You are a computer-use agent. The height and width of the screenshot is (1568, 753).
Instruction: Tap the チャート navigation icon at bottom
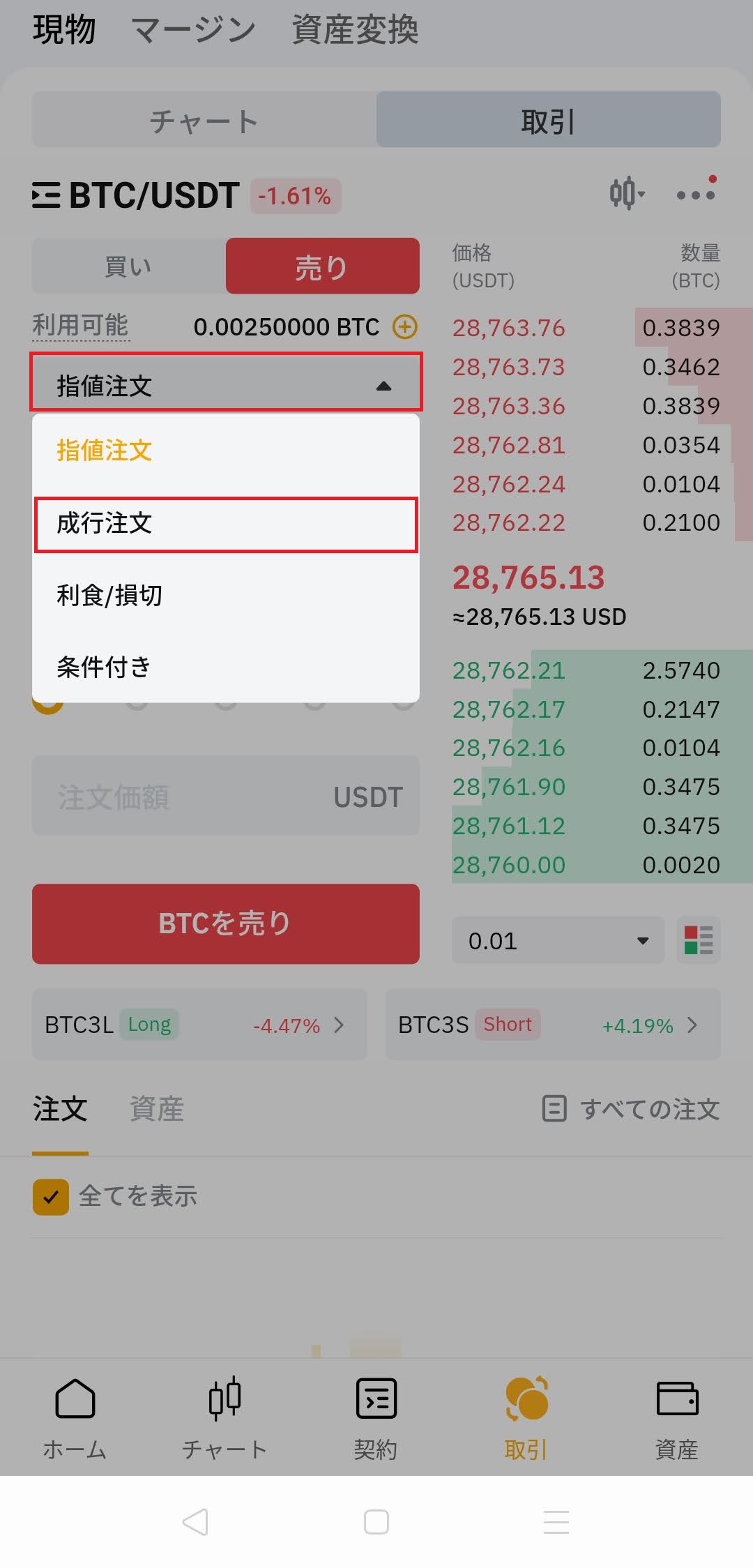point(225,1402)
